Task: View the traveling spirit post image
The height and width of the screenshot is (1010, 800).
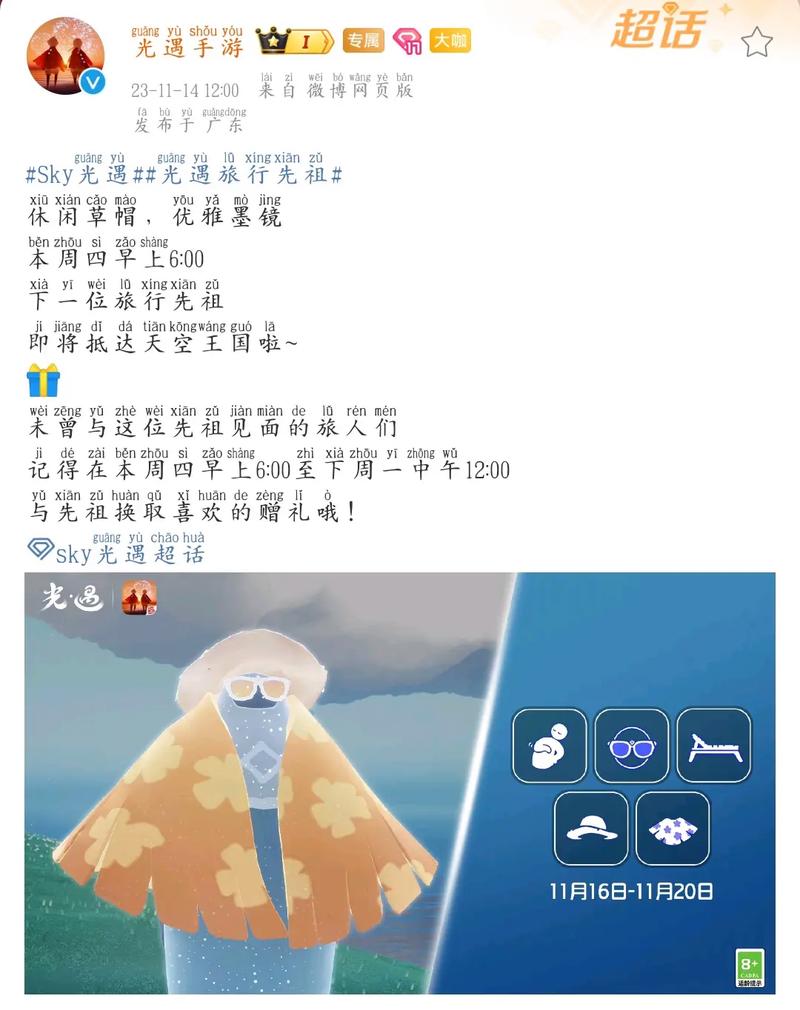Action: [x=400, y=785]
